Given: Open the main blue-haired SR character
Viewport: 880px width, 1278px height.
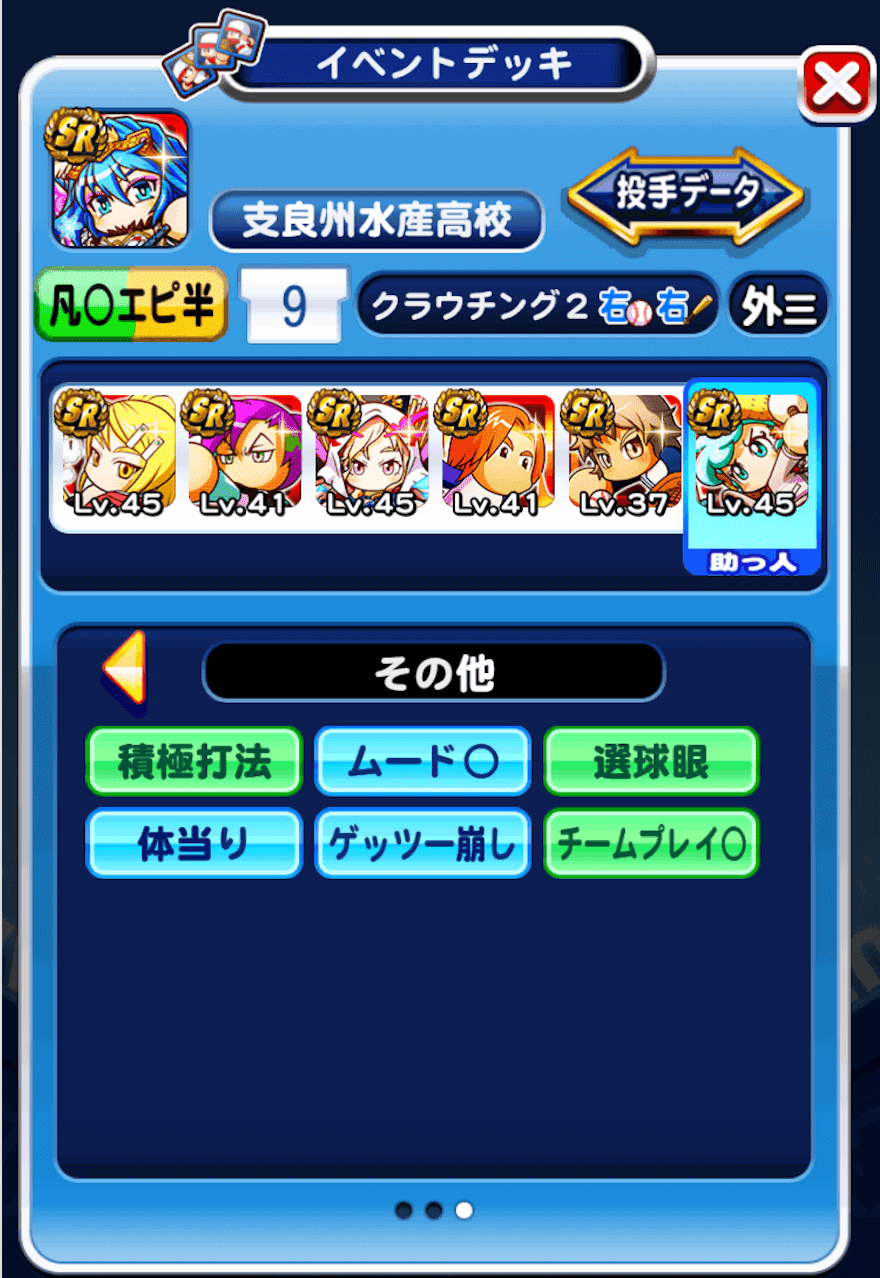Looking at the screenshot, I should click(x=120, y=180).
